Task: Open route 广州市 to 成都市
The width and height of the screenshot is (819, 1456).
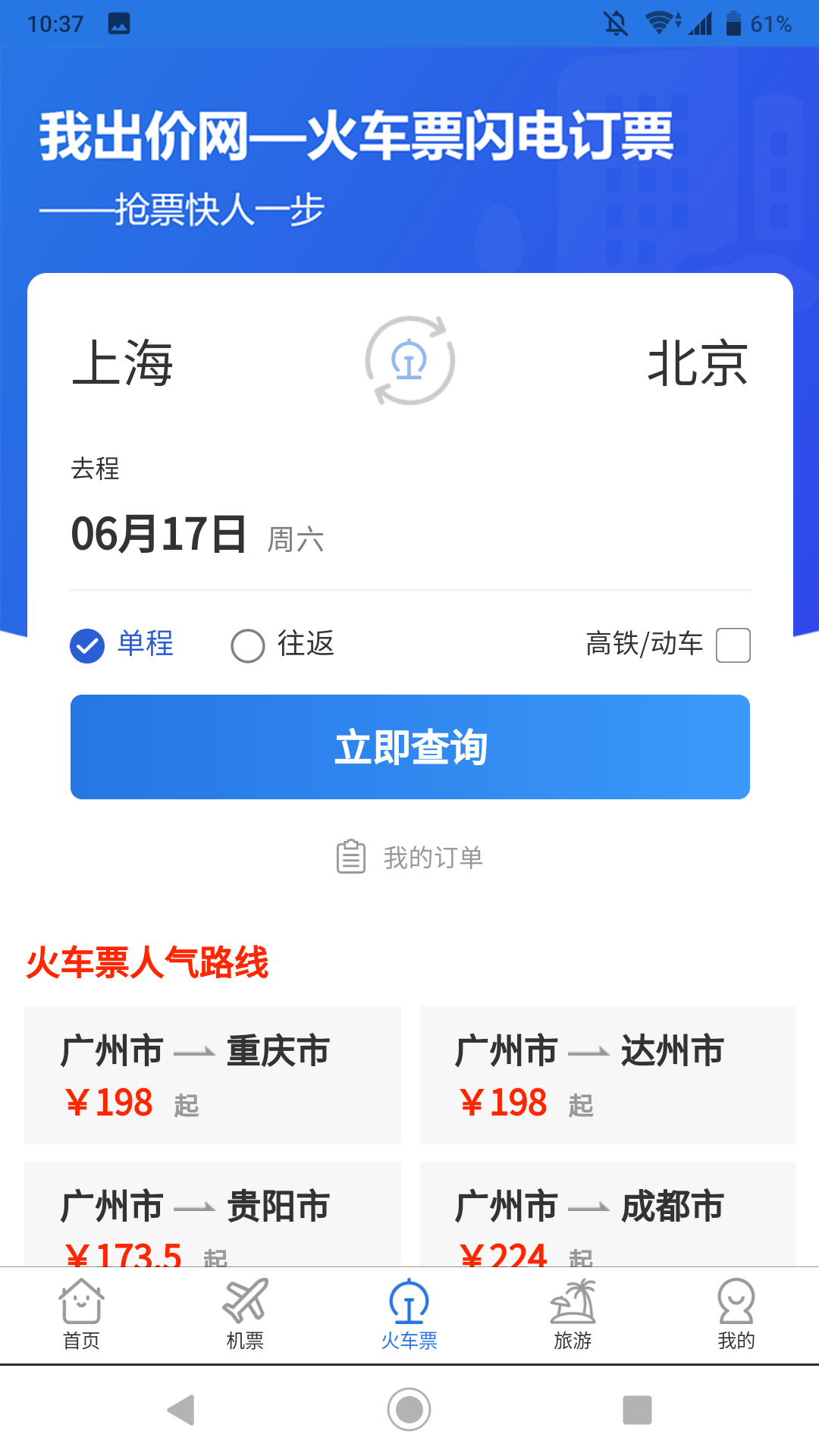Action: (607, 1213)
